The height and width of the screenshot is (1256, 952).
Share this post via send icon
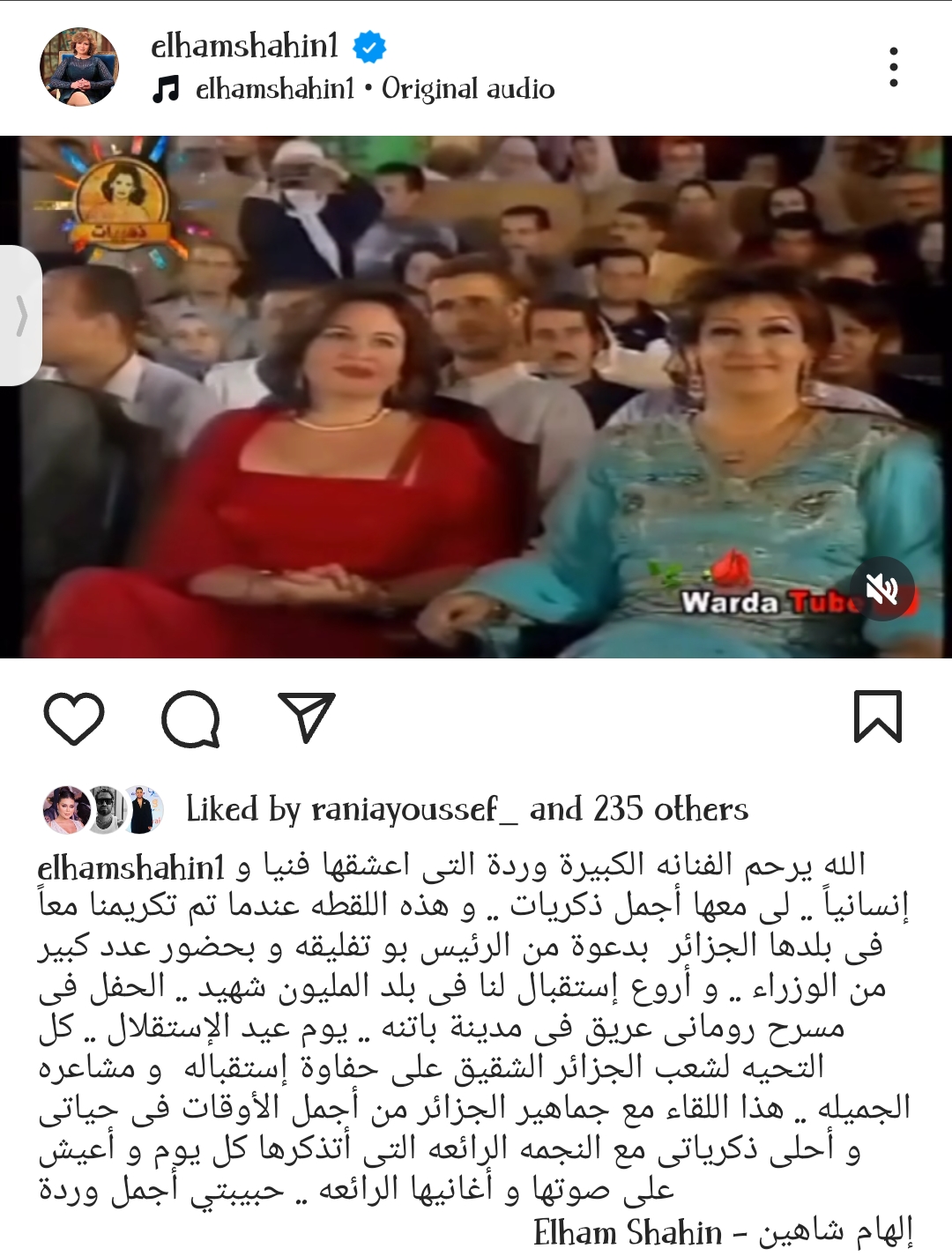pos(307,717)
